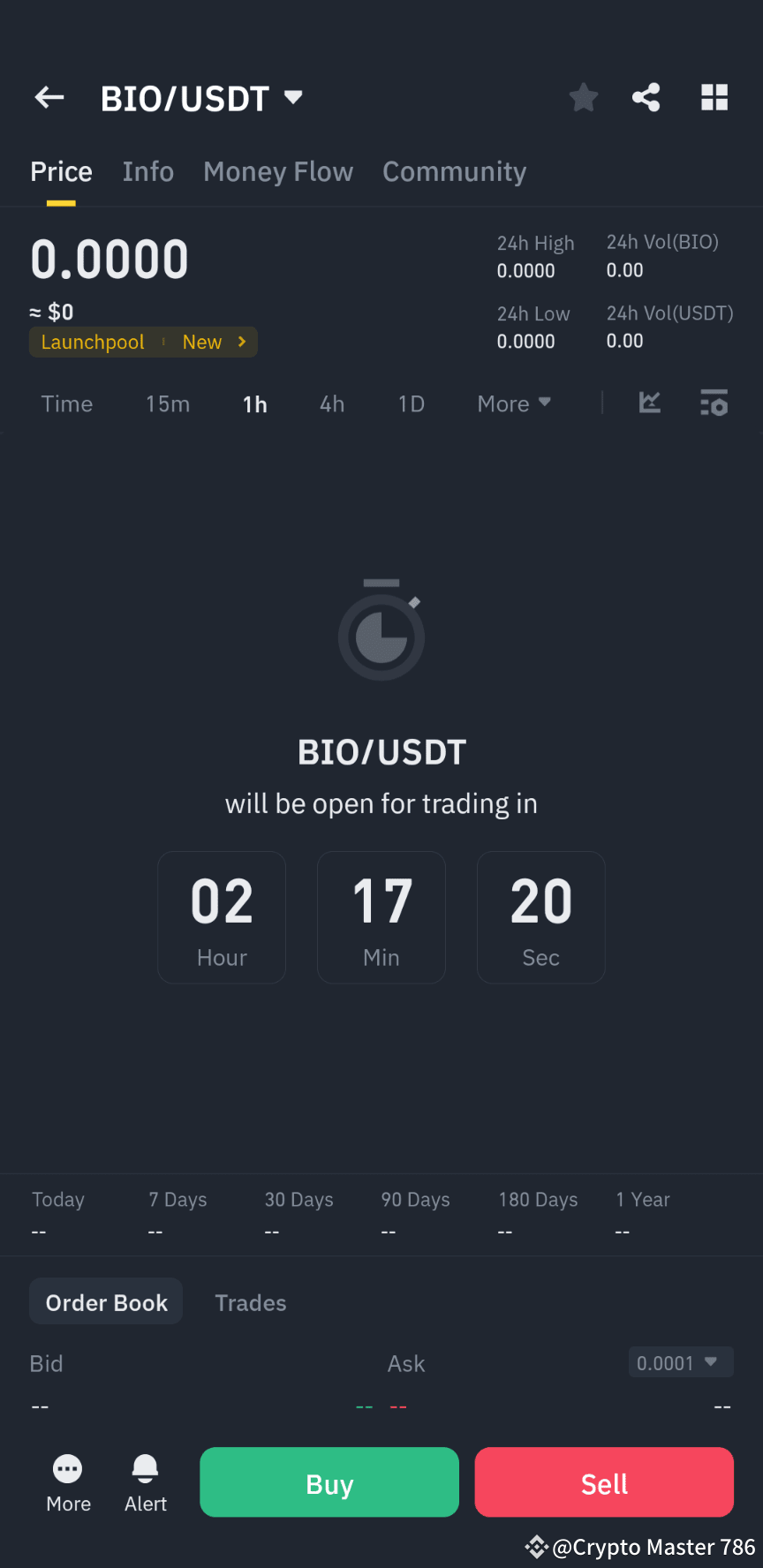The width and height of the screenshot is (763, 1568).
Task: Open the BIO/USDT pair selector
Action: (203, 97)
